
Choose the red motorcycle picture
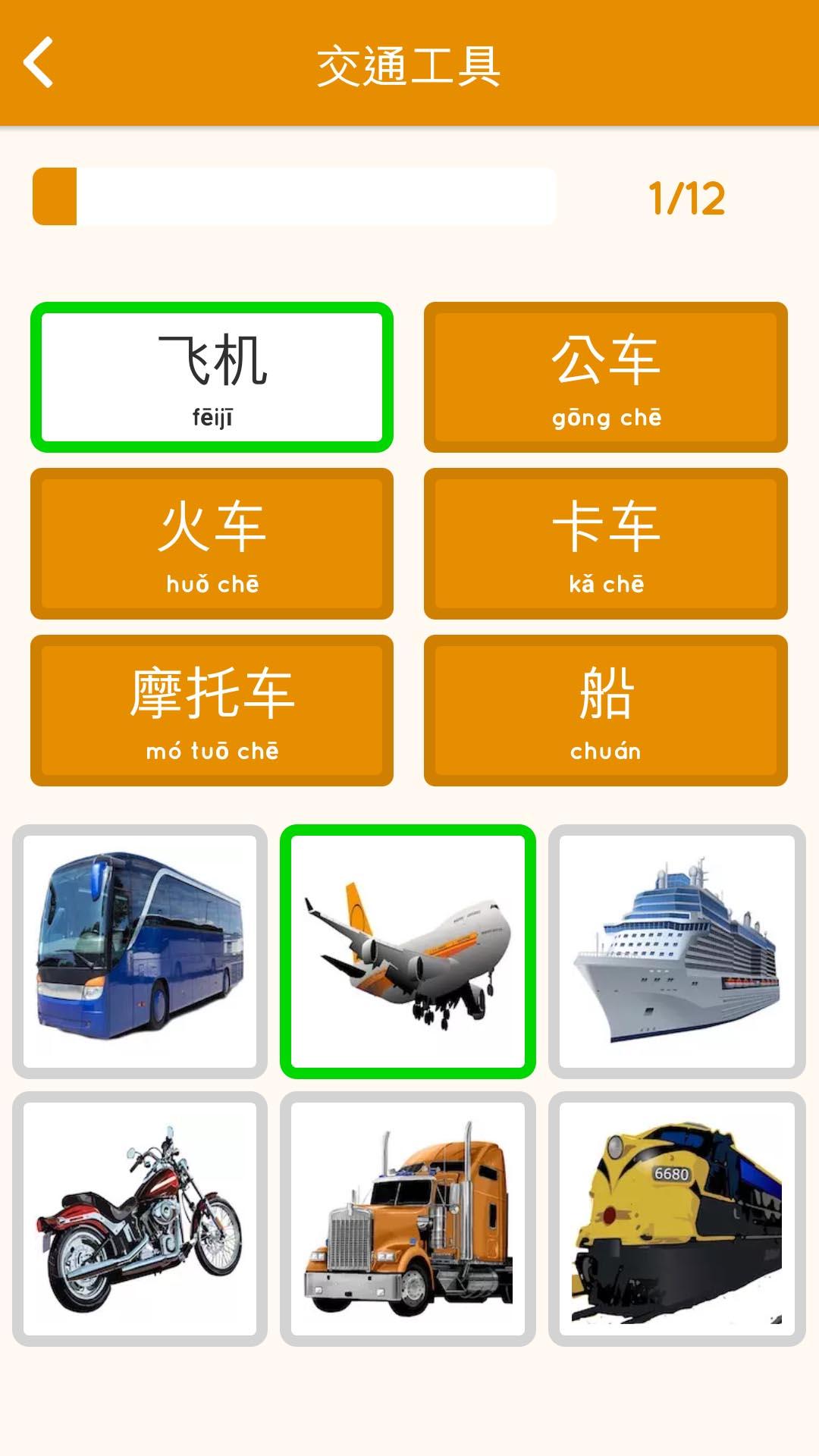pos(140,1219)
